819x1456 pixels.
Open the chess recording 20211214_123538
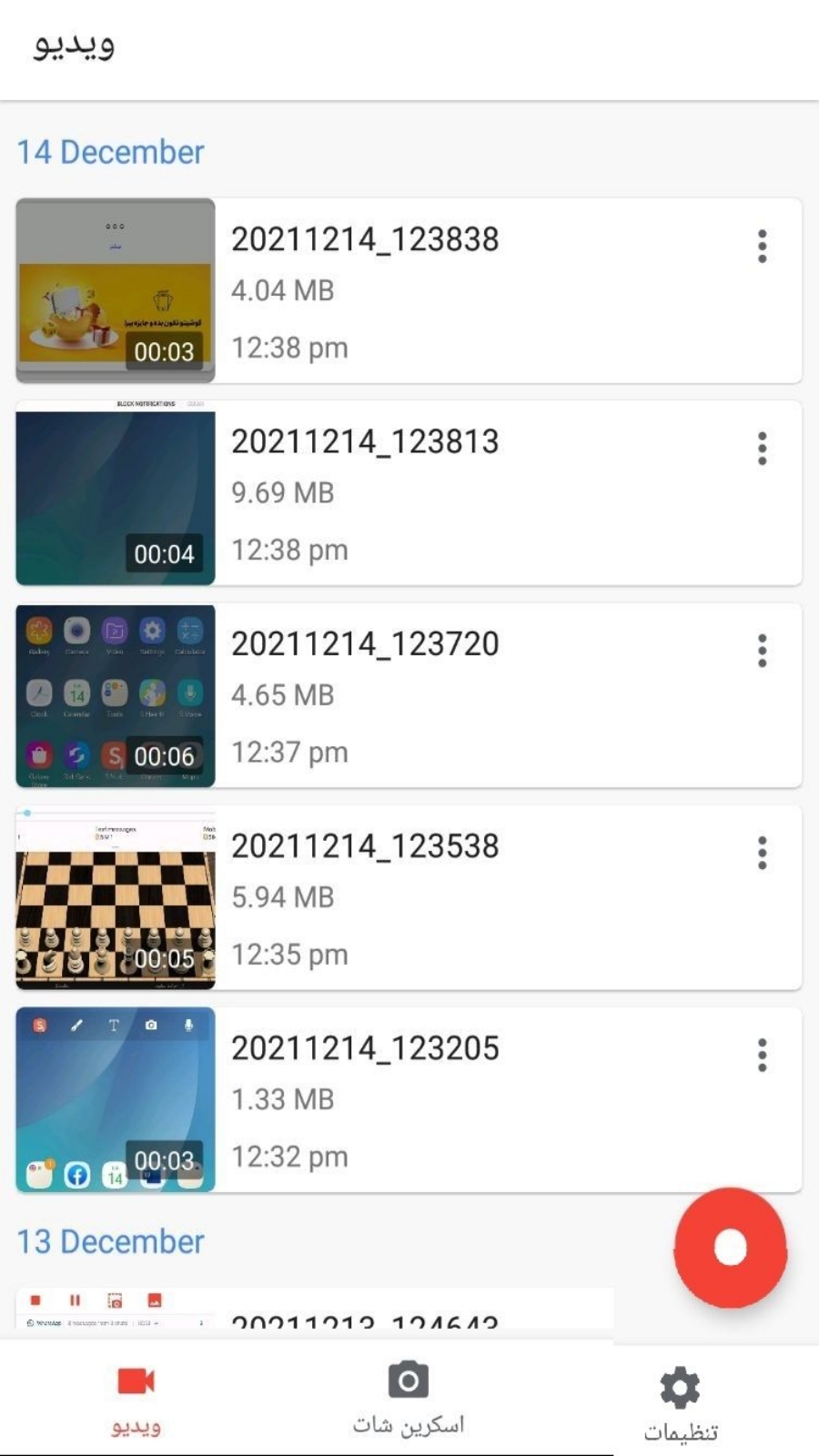409,896
